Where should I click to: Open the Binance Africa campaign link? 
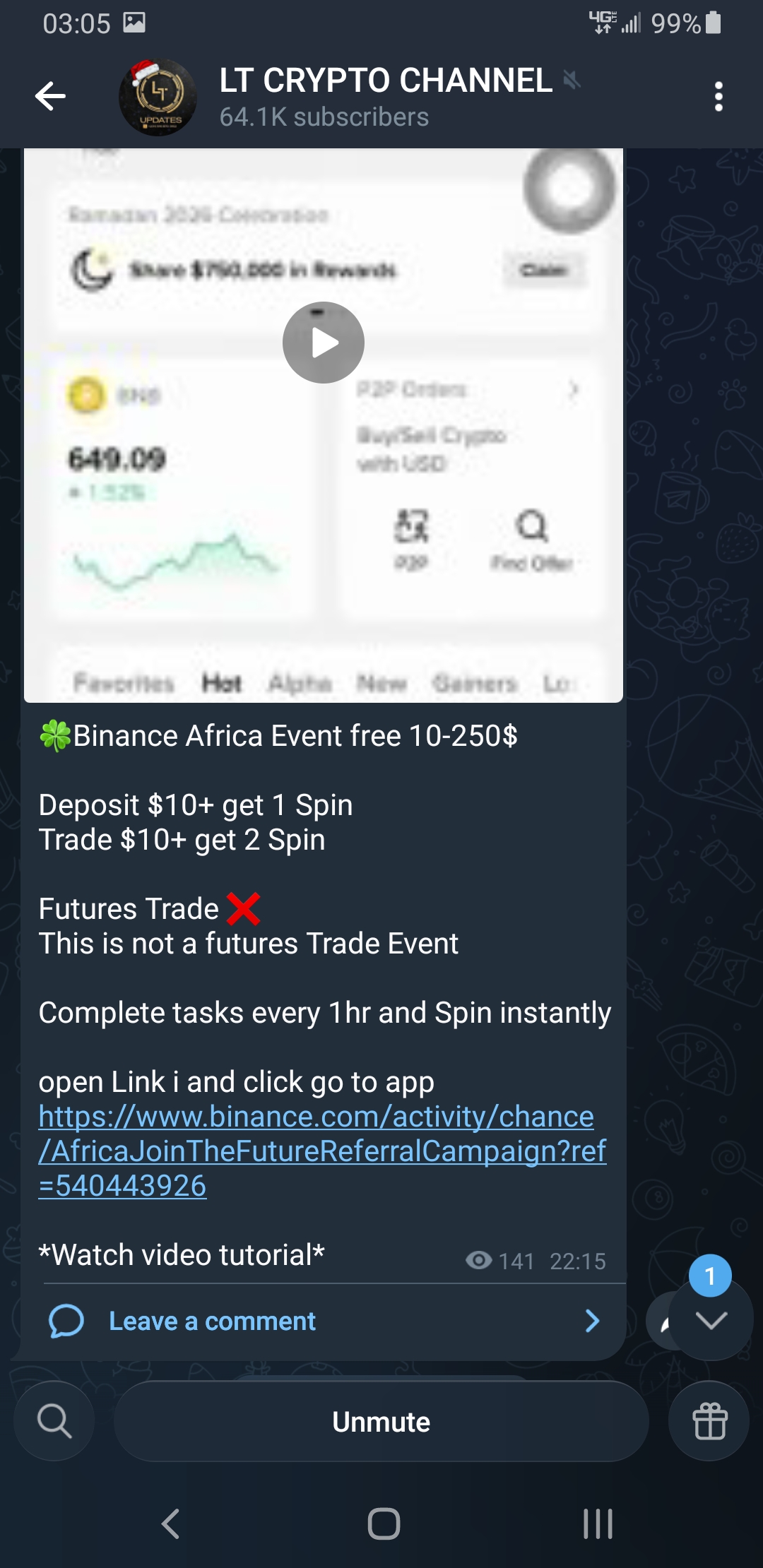pyautogui.click(x=321, y=1151)
